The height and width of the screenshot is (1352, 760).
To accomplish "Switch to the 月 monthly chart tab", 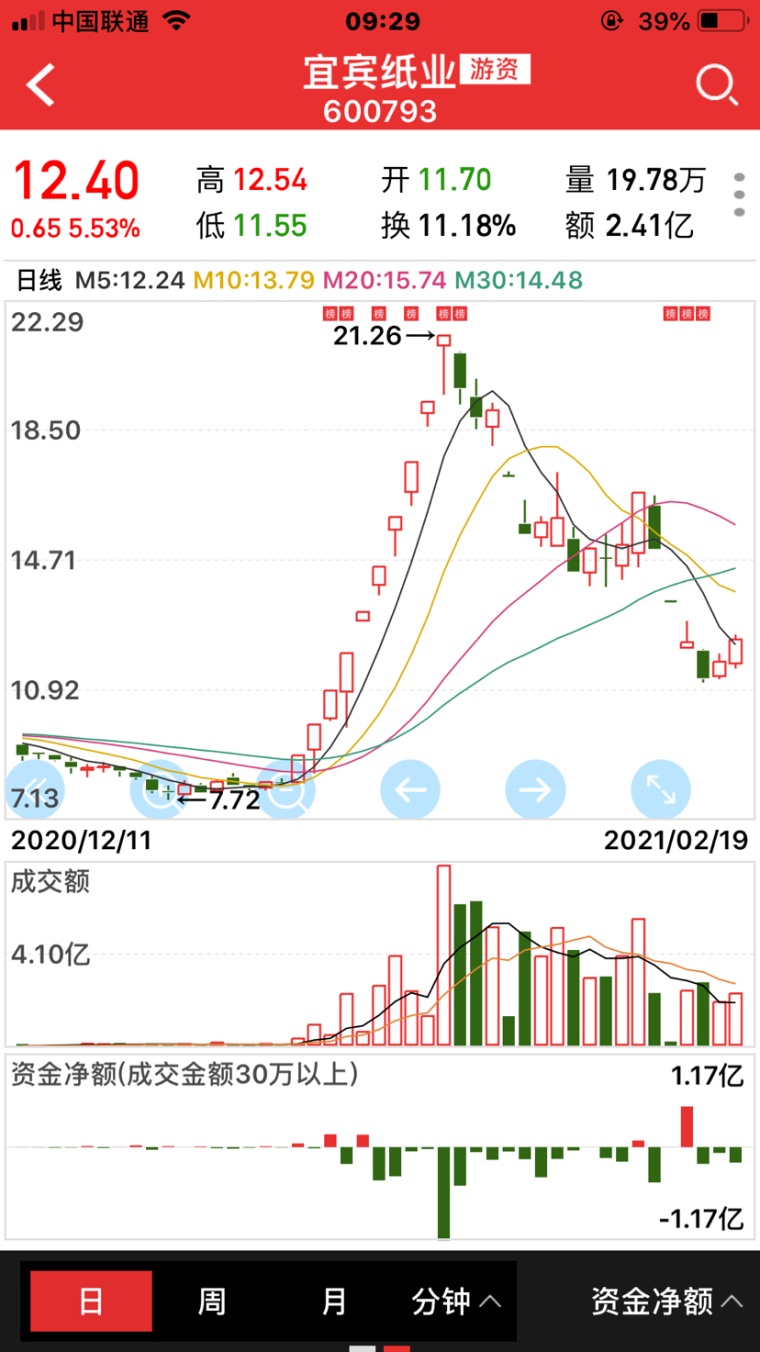I will (x=334, y=1301).
